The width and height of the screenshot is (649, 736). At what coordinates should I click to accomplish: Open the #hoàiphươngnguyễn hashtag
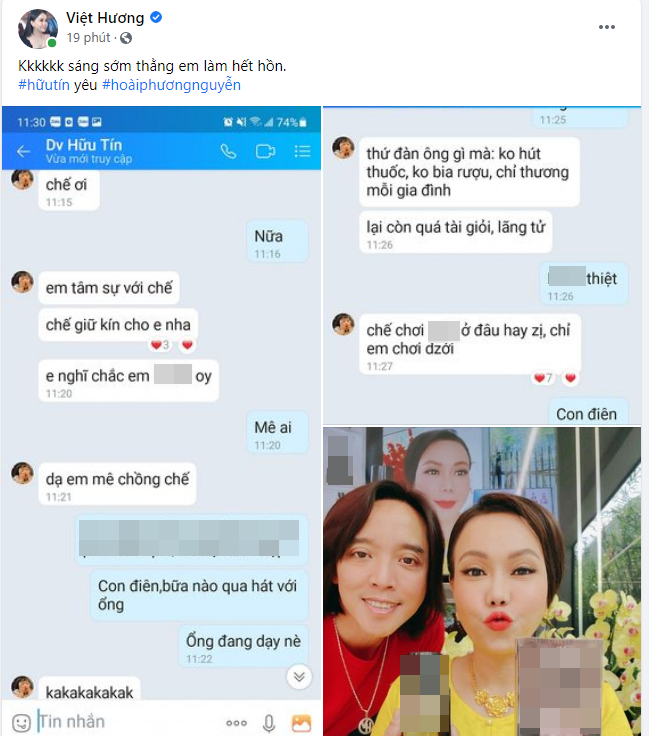[x=171, y=85]
